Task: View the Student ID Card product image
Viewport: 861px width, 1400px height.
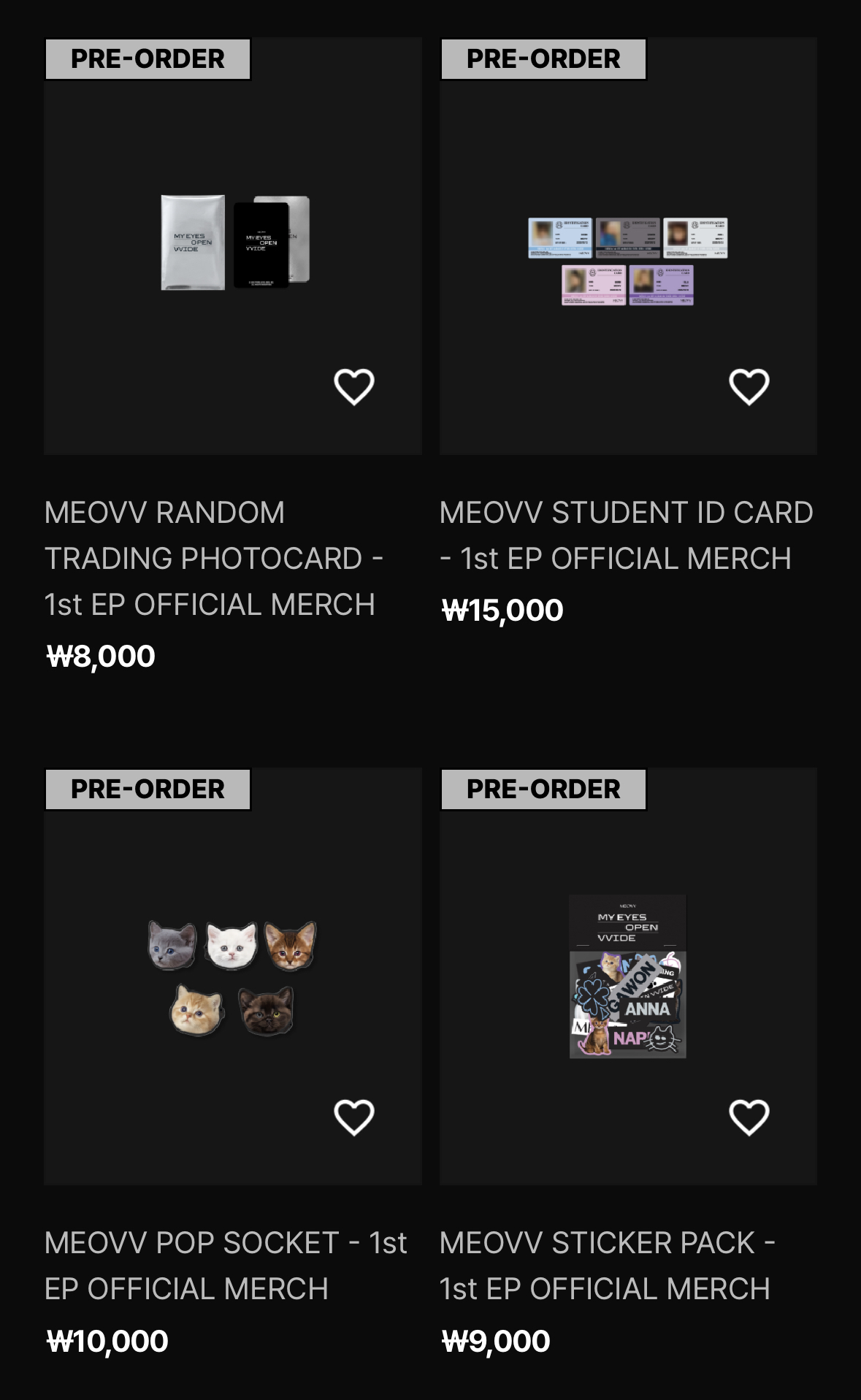Action: (628, 261)
